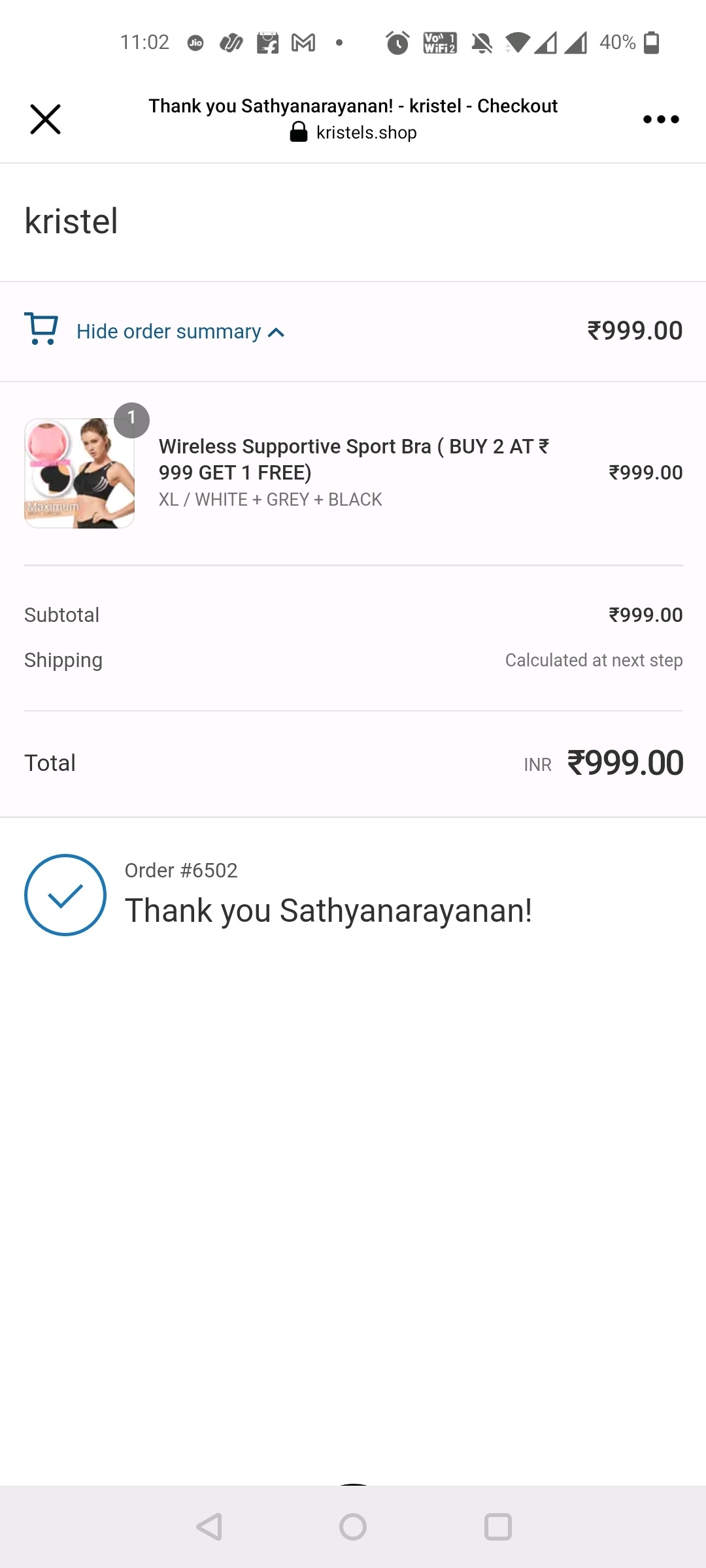
Task: Collapse the Hide order summary section
Action: pos(180,331)
